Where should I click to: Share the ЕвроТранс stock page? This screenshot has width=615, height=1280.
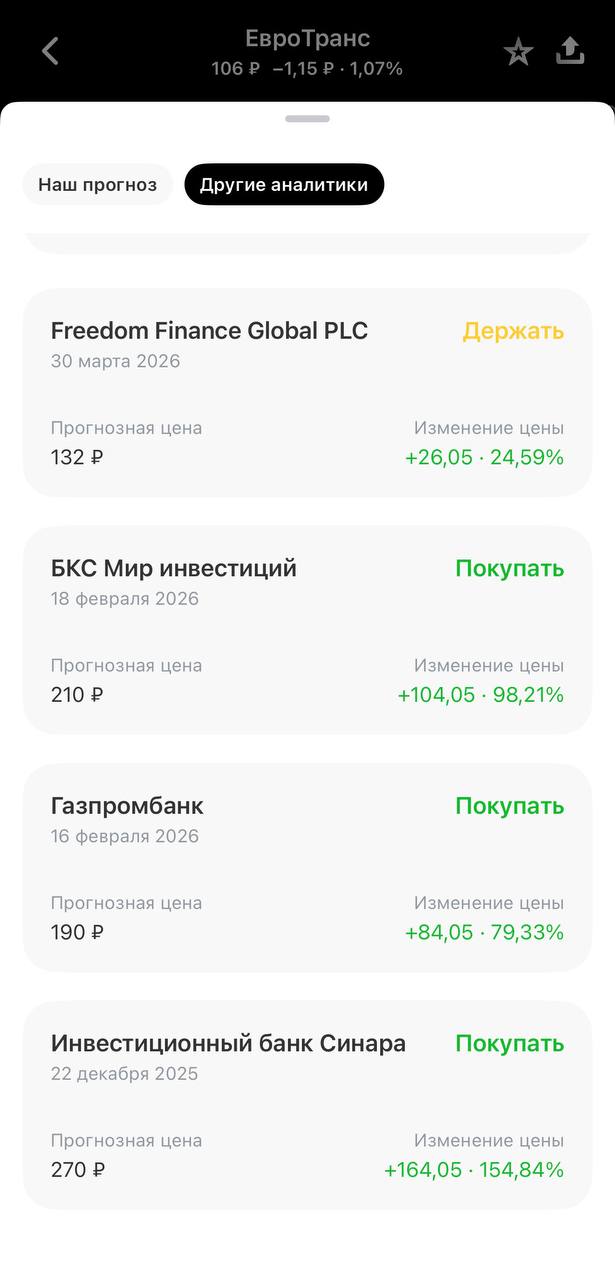(570, 51)
